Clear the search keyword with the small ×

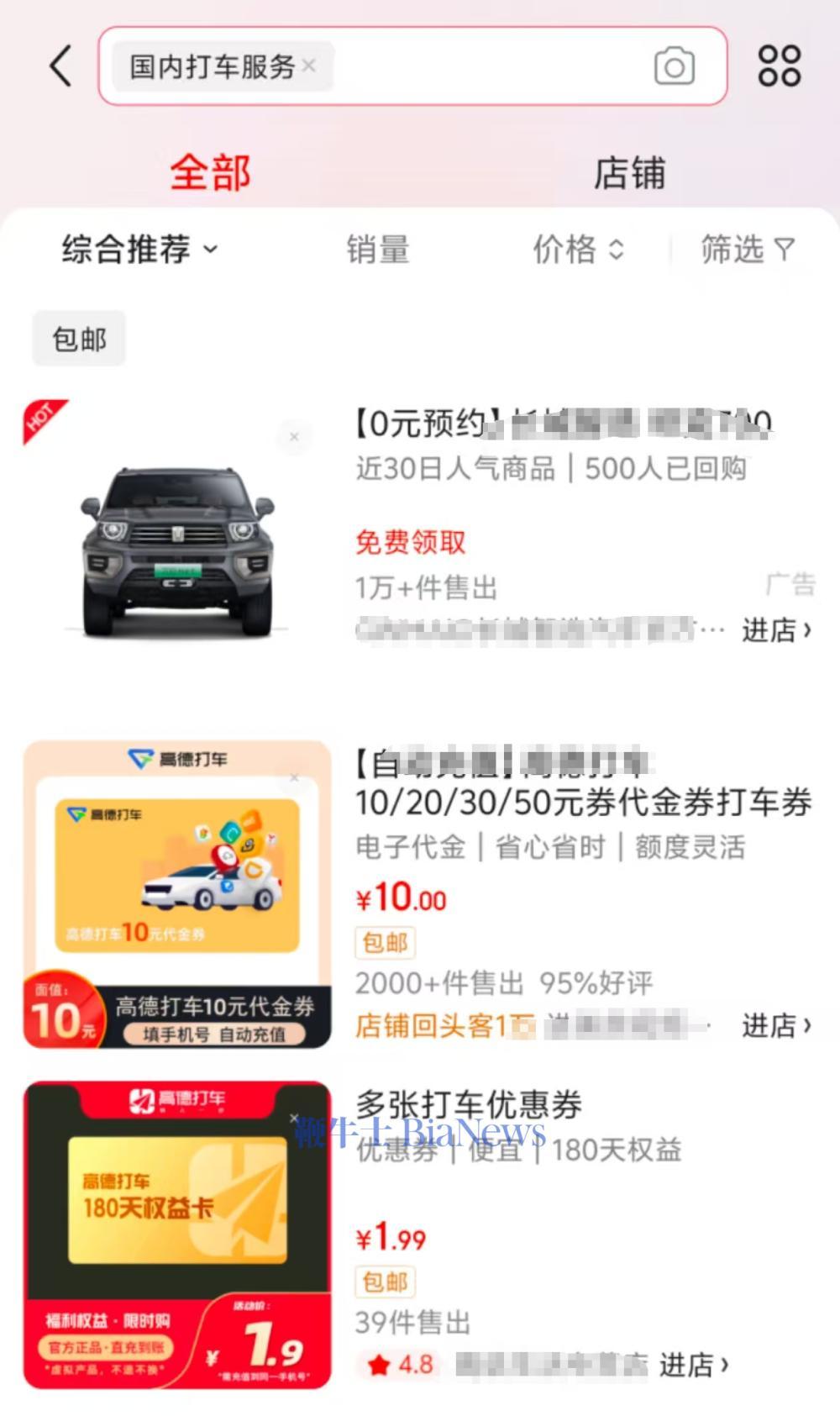(x=307, y=67)
